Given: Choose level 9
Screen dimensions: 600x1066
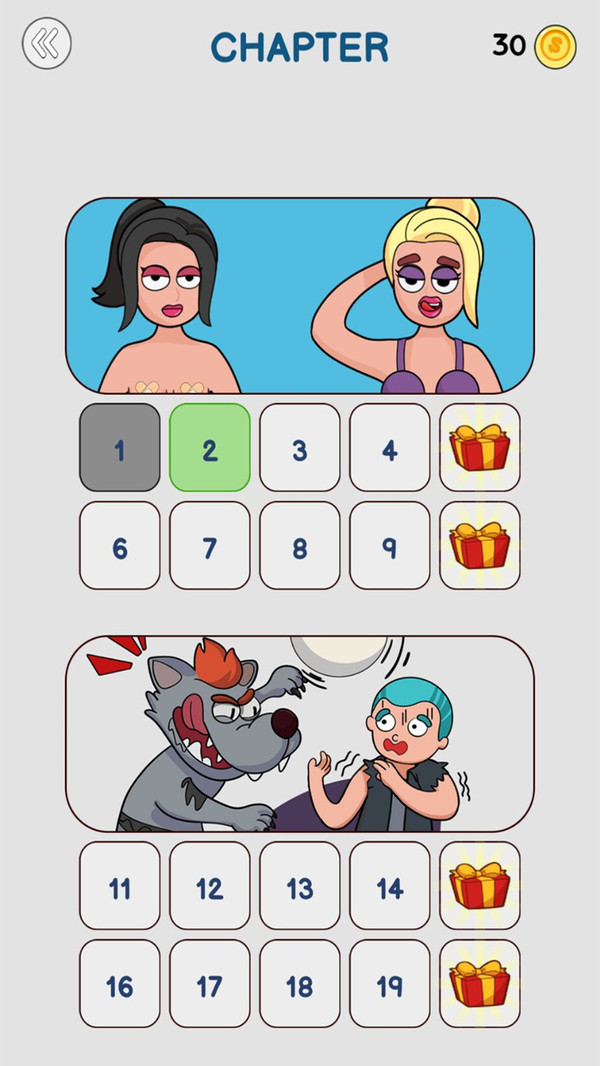Looking at the screenshot, I should (x=390, y=546).
